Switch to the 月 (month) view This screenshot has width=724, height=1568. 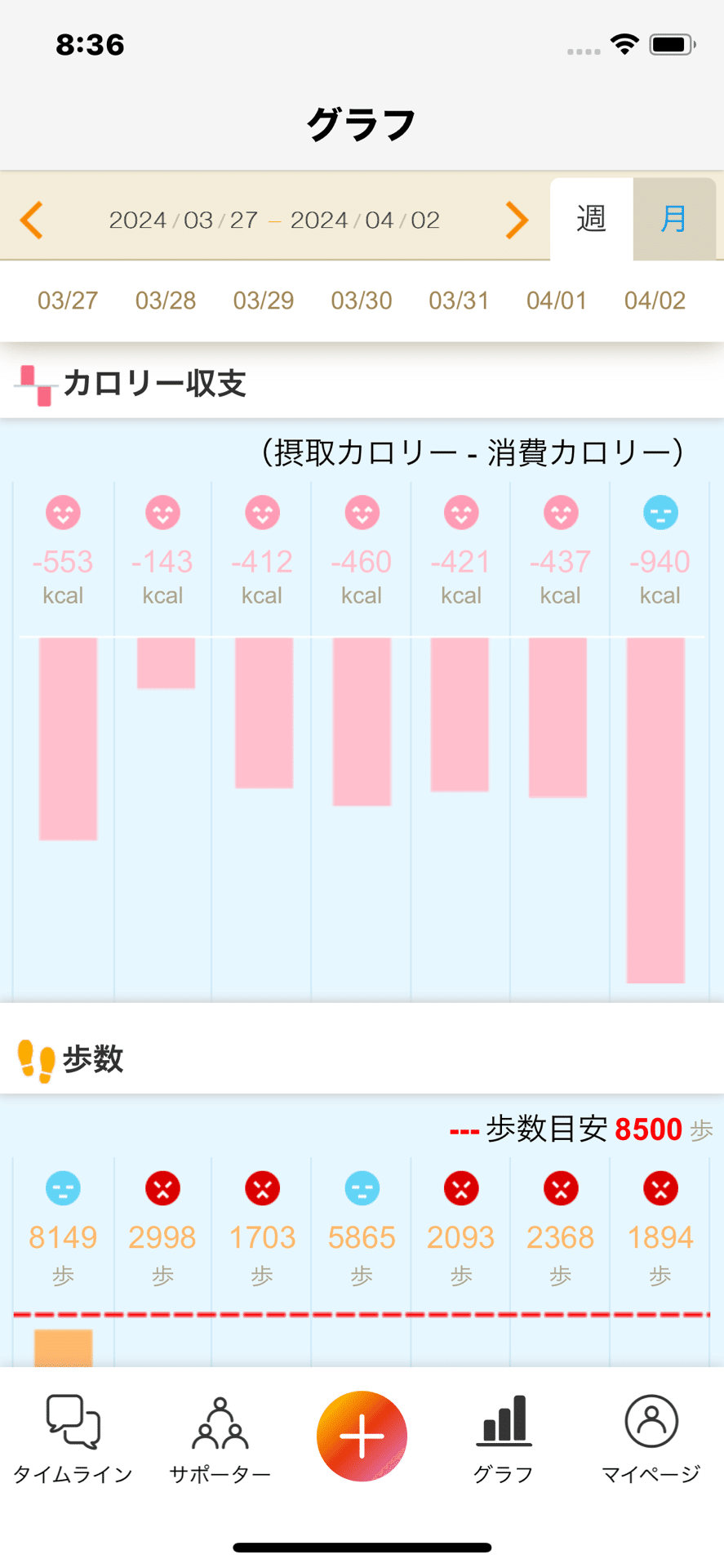point(674,219)
